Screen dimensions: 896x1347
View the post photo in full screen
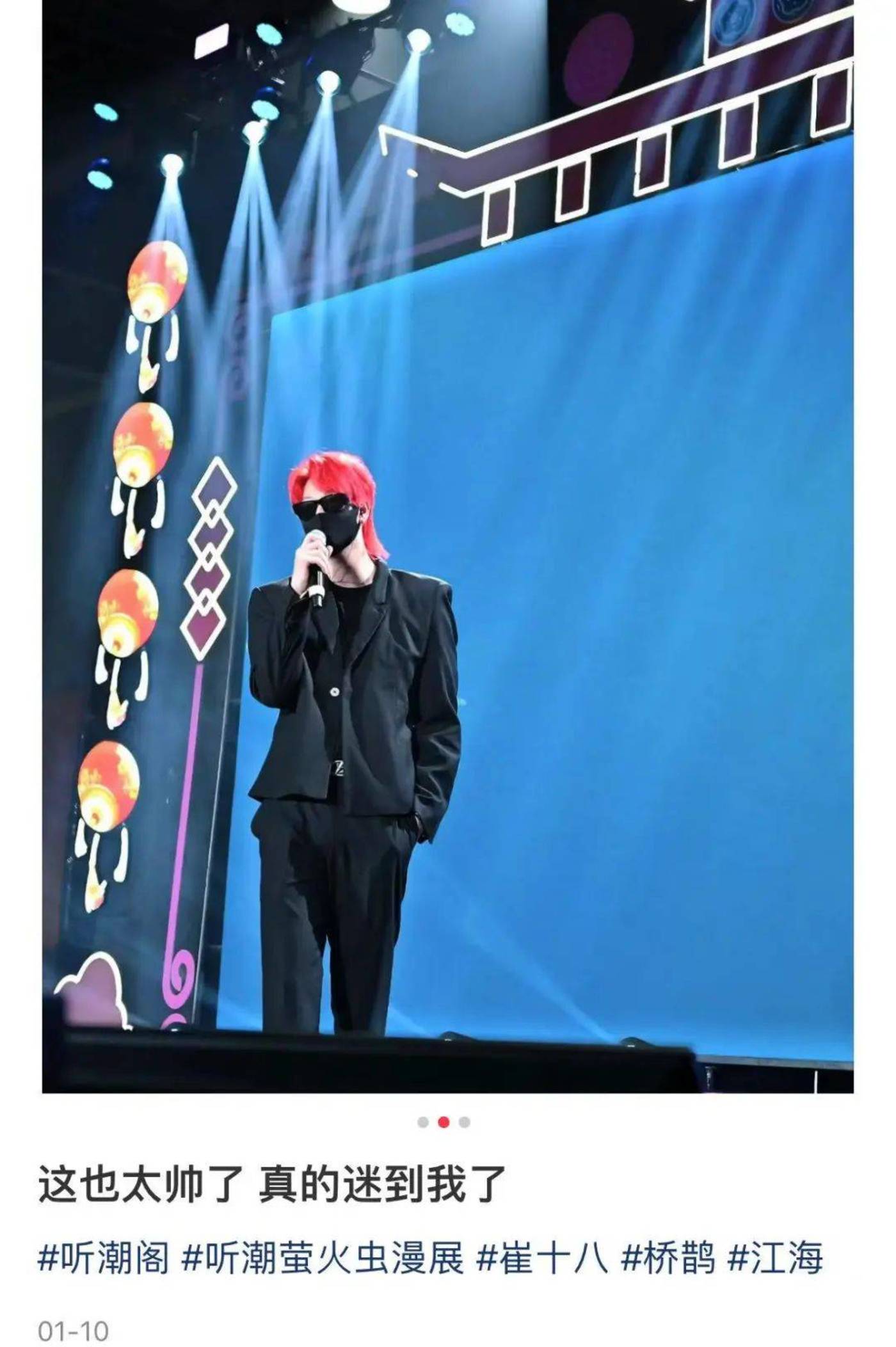(448, 544)
